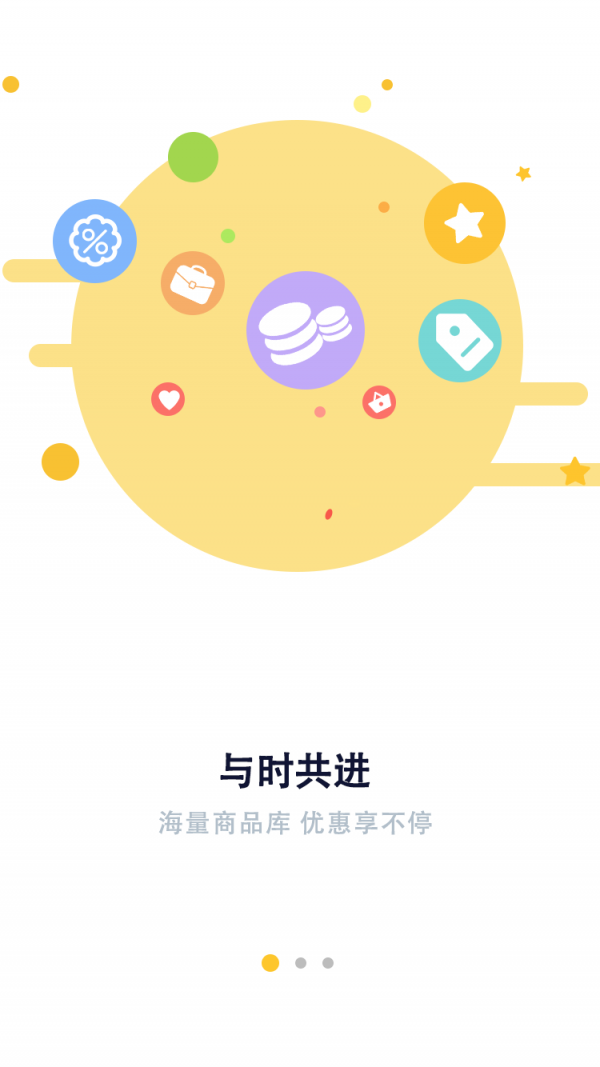The image size is (600, 1067).
Task: Select the second page indicator dot
Action: click(300, 963)
